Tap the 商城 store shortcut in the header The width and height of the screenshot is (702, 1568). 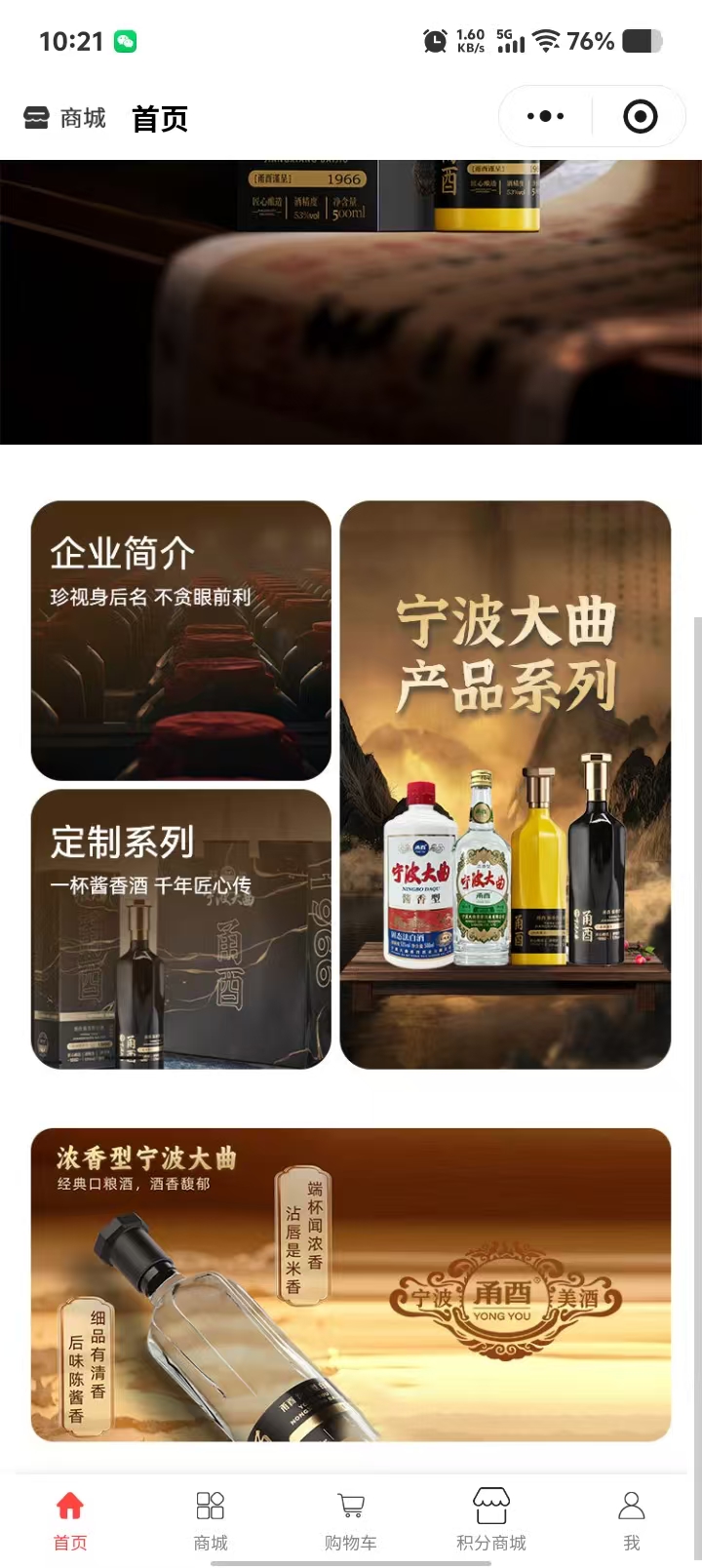[x=64, y=119]
